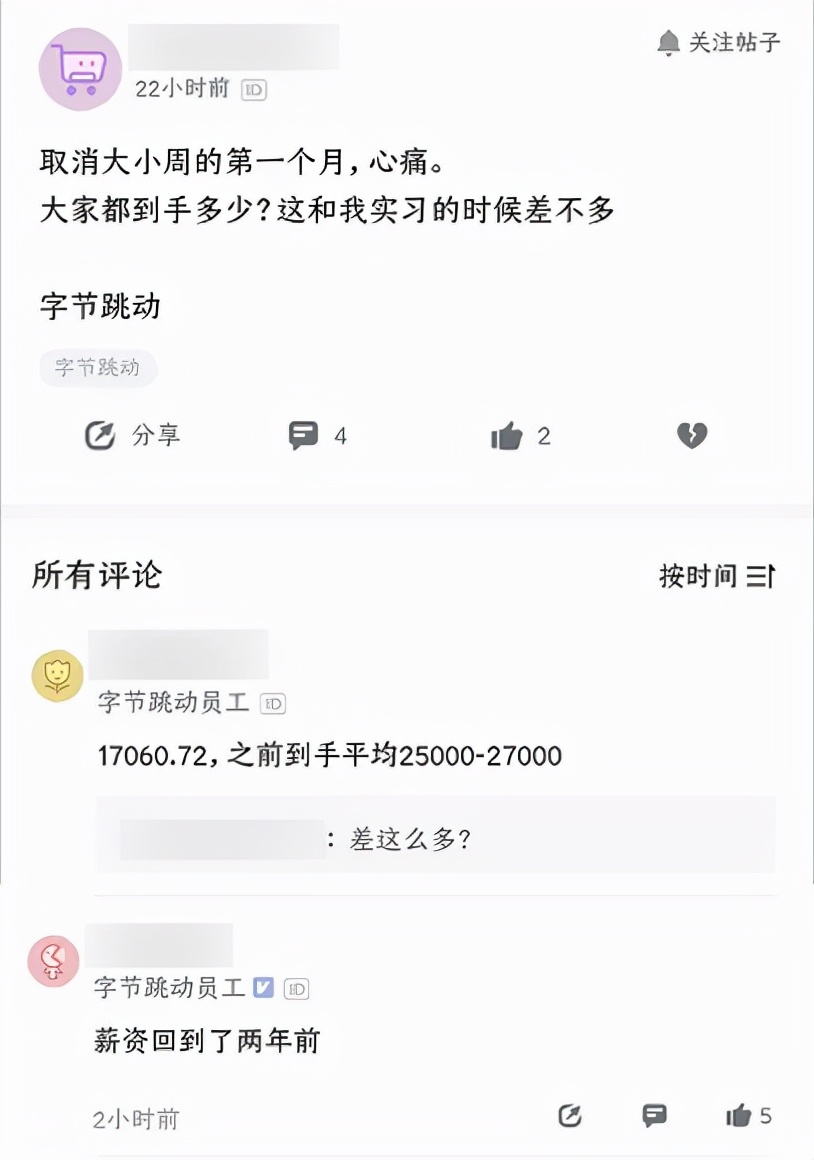814x1160 pixels.
Task: Reply to the 薪资回到了两年前 comment
Action: 655,1116
